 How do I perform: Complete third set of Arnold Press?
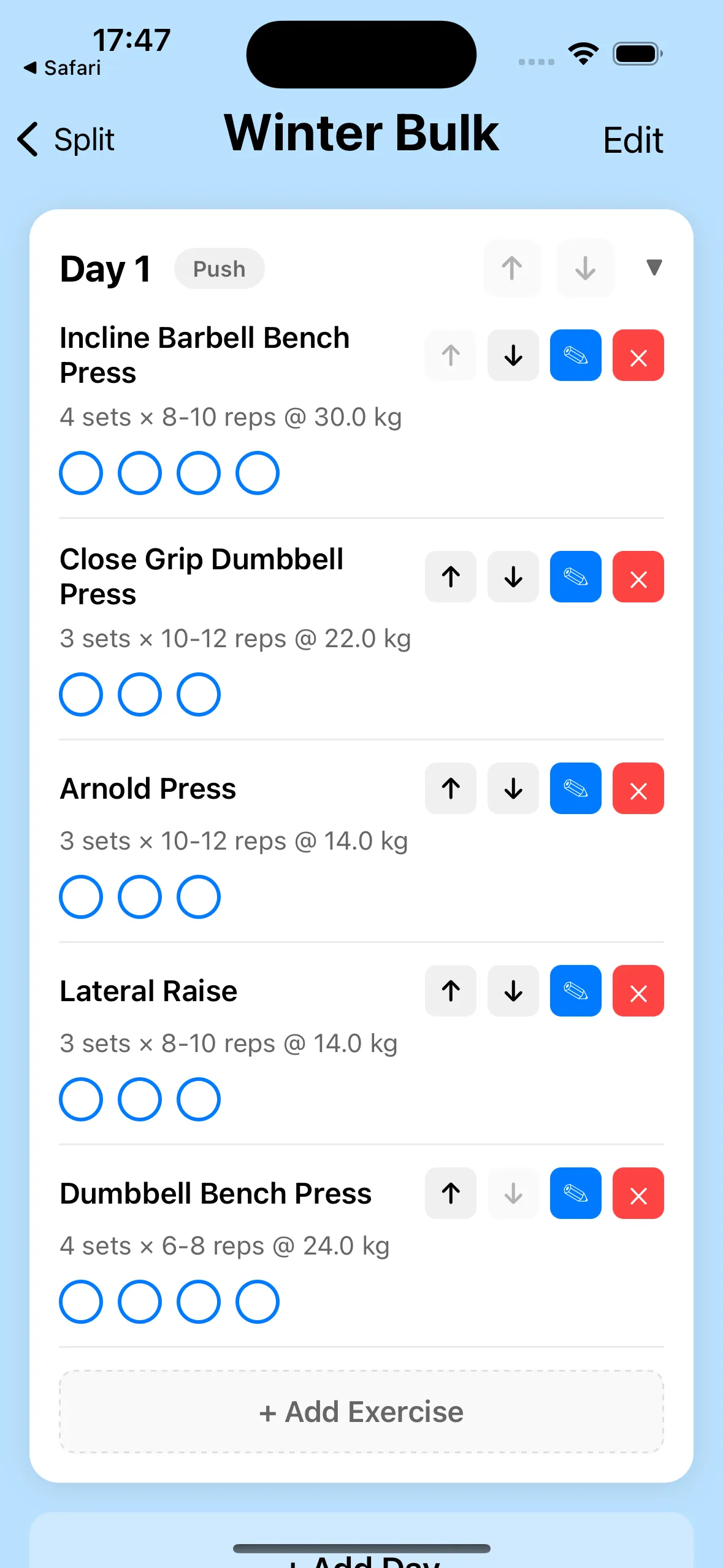[x=199, y=897]
